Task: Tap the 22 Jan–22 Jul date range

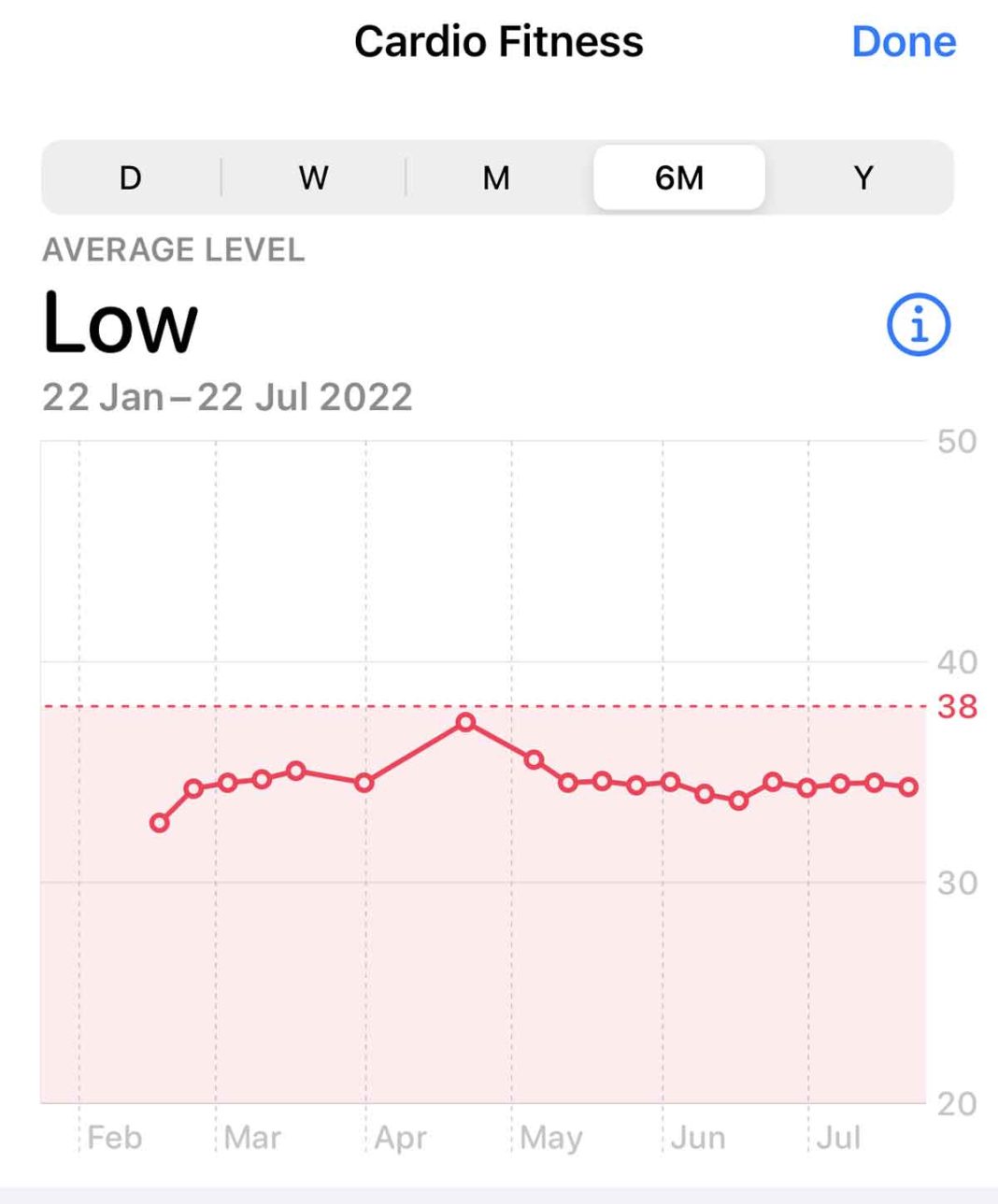Action: [x=227, y=396]
